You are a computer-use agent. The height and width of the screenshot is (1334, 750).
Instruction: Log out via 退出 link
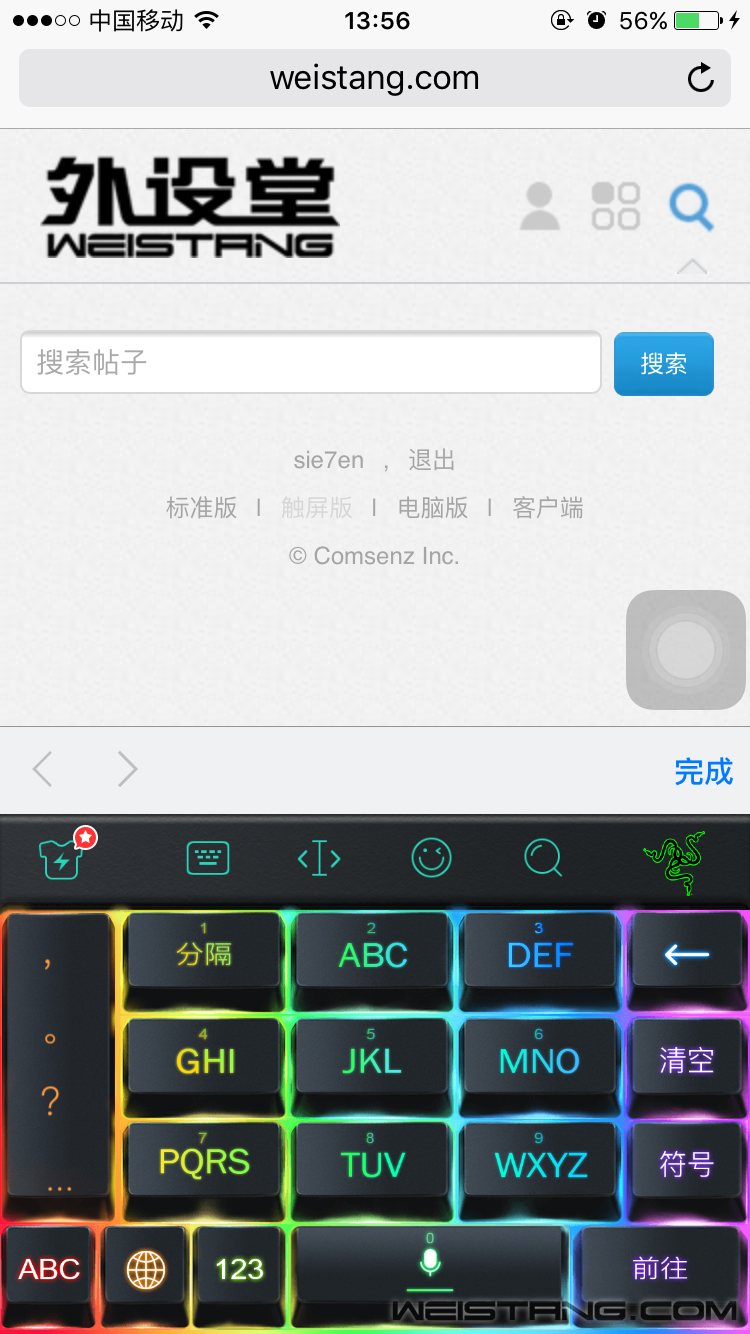(432, 460)
